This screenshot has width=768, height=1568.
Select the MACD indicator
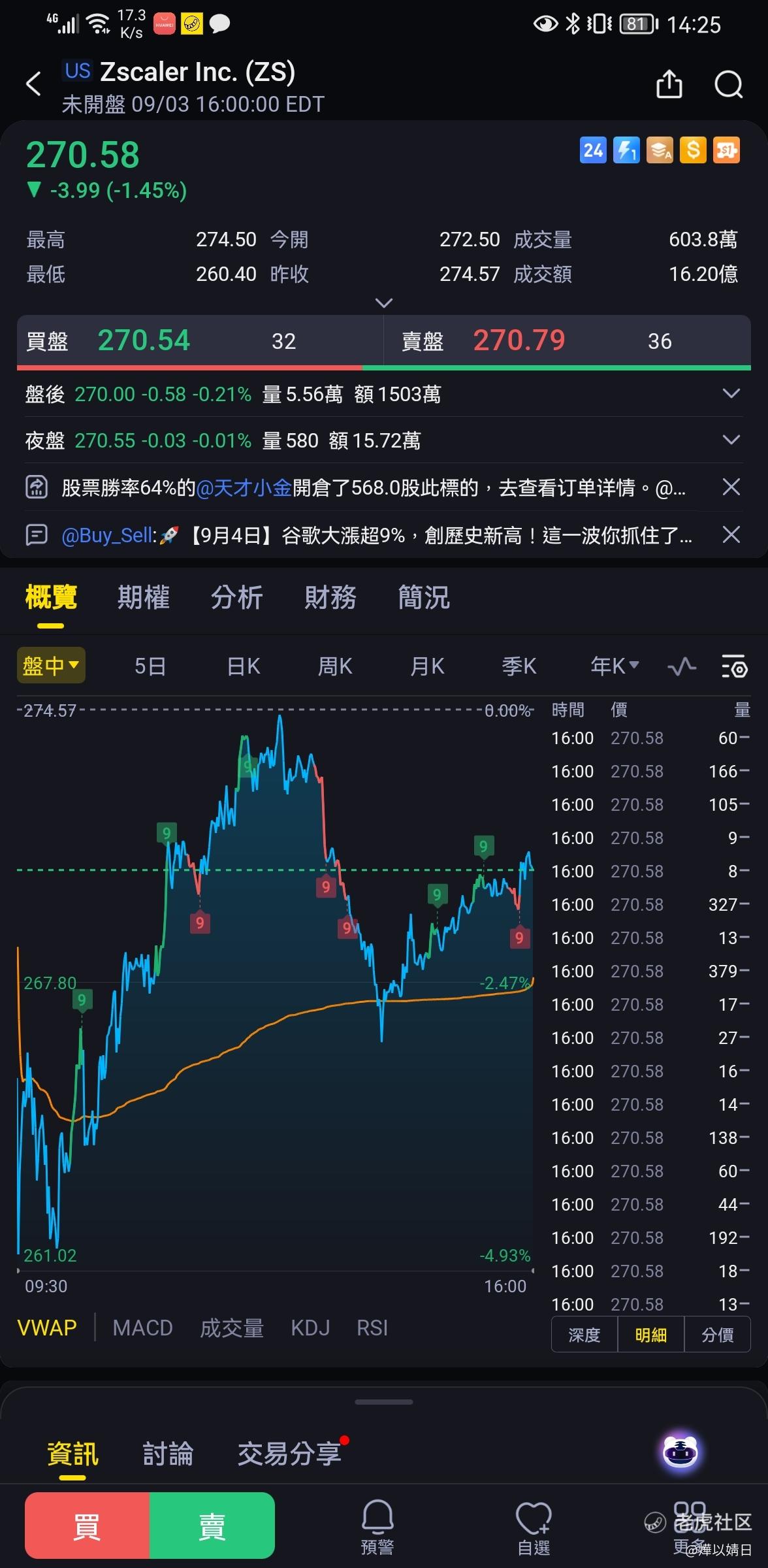pos(142,1328)
